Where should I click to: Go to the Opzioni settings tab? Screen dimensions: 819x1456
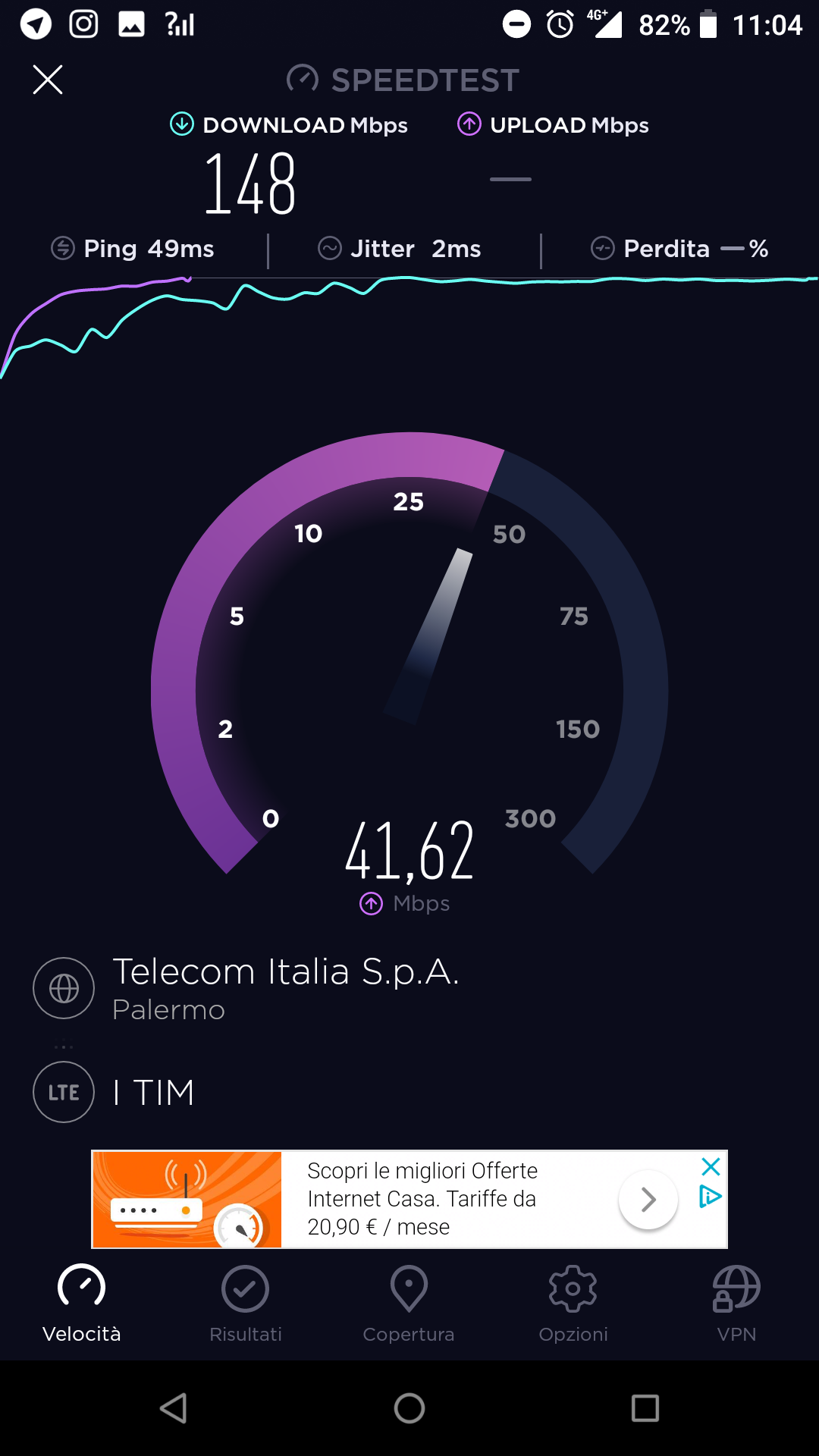pos(573,1304)
